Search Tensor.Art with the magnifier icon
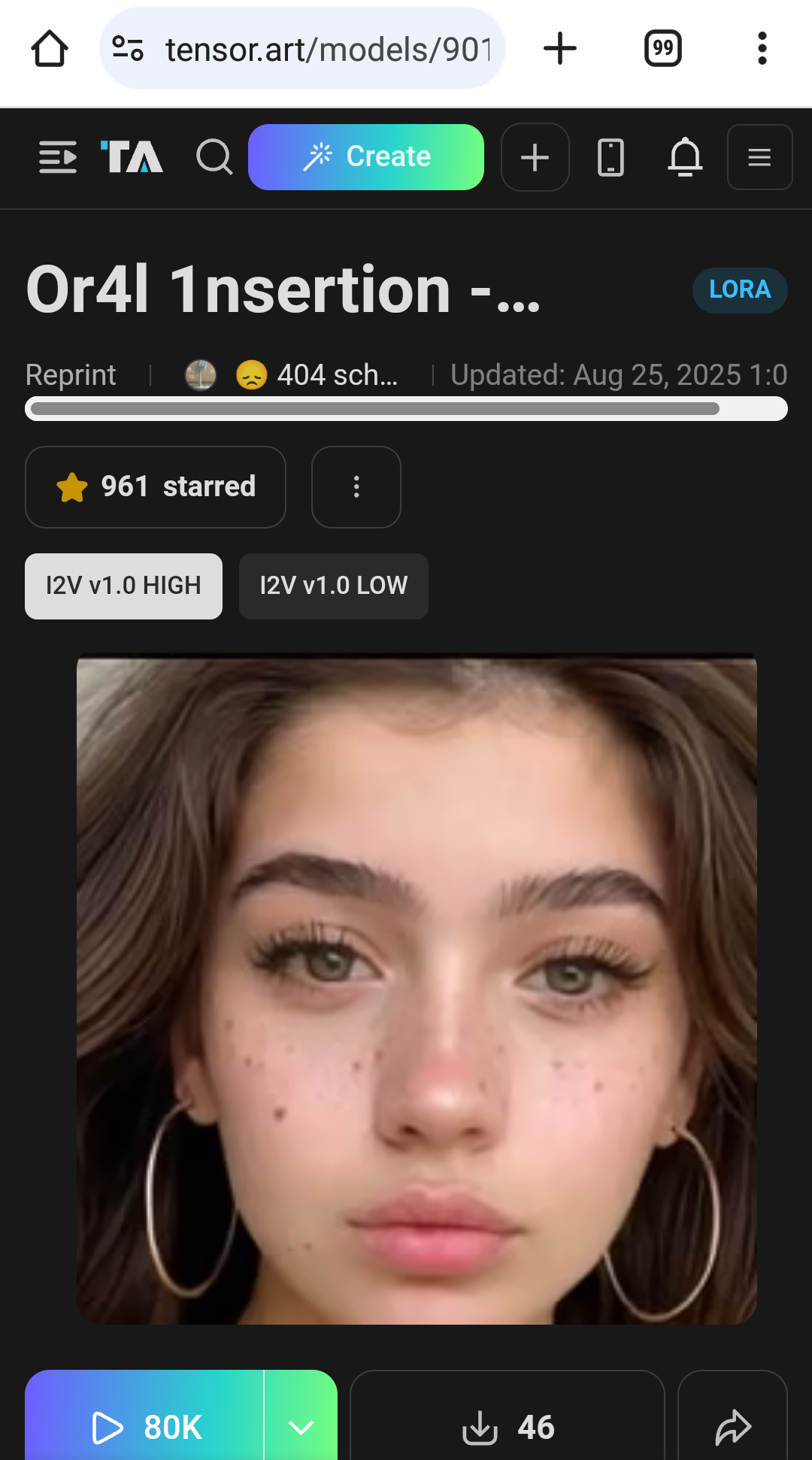812x1460 pixels. 214,157
